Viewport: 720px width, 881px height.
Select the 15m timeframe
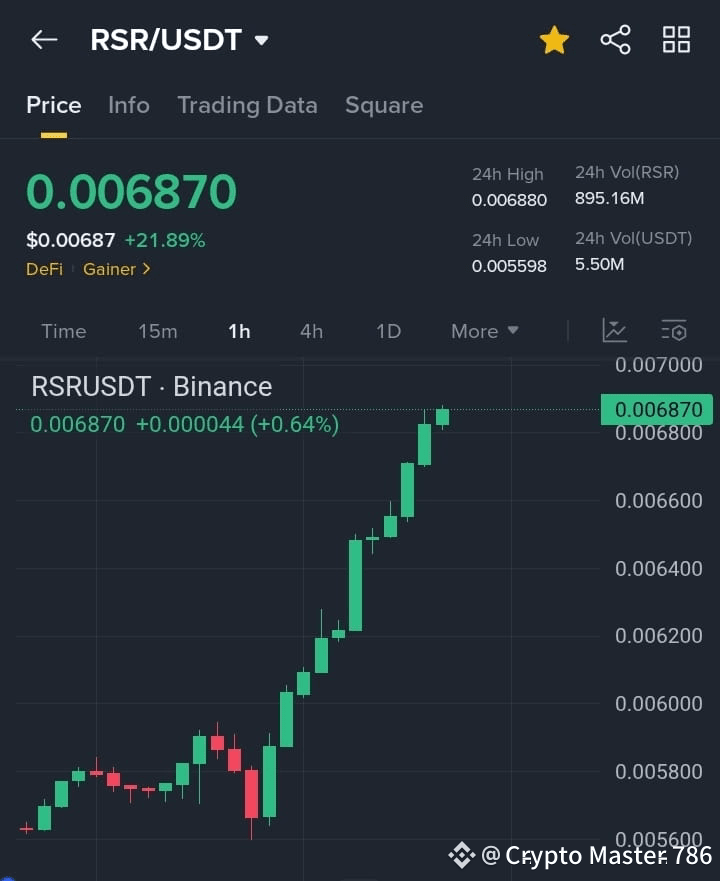pyautogui.click(x=157, y=331)
